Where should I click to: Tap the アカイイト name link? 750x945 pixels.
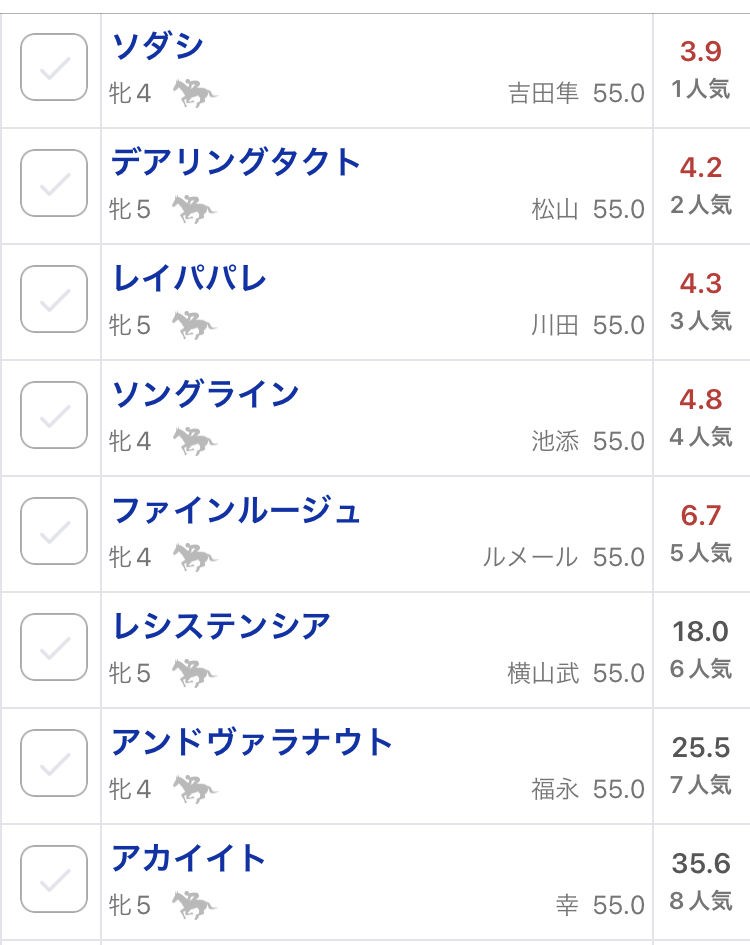coord(189,858)
